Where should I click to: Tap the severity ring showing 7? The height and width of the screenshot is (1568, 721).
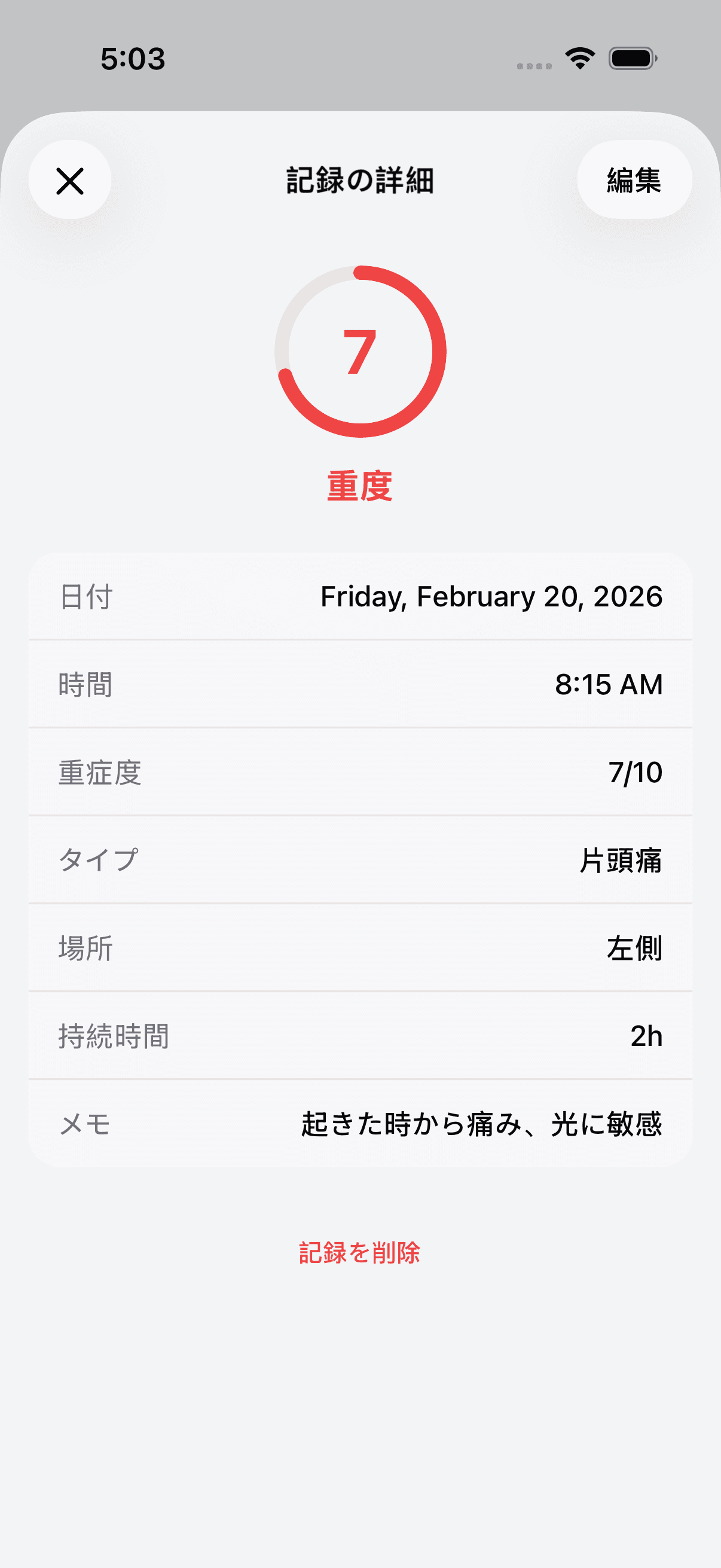pyautogui.click(x=360, y=353)
